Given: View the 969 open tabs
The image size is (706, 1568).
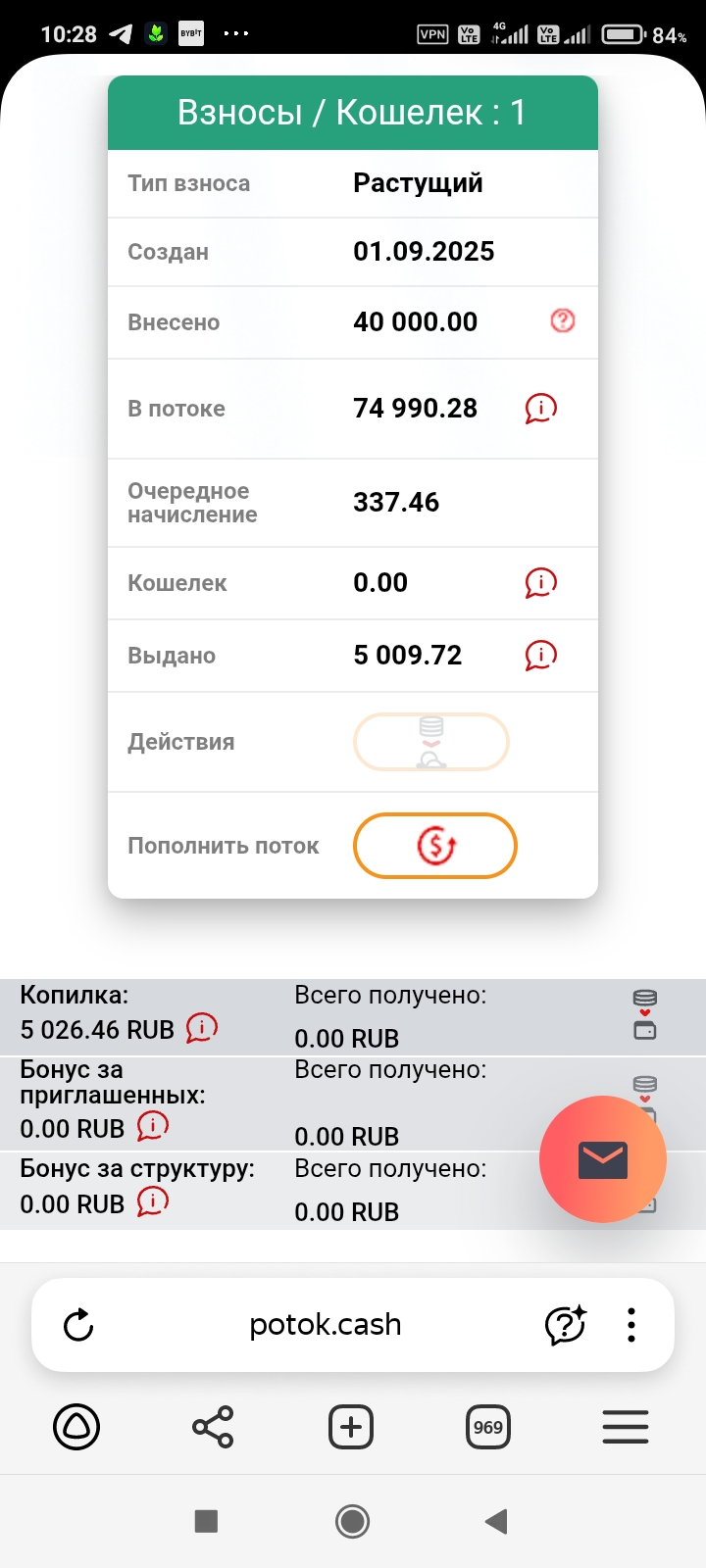Looking at the screenshot, I should coord(487,1427).
